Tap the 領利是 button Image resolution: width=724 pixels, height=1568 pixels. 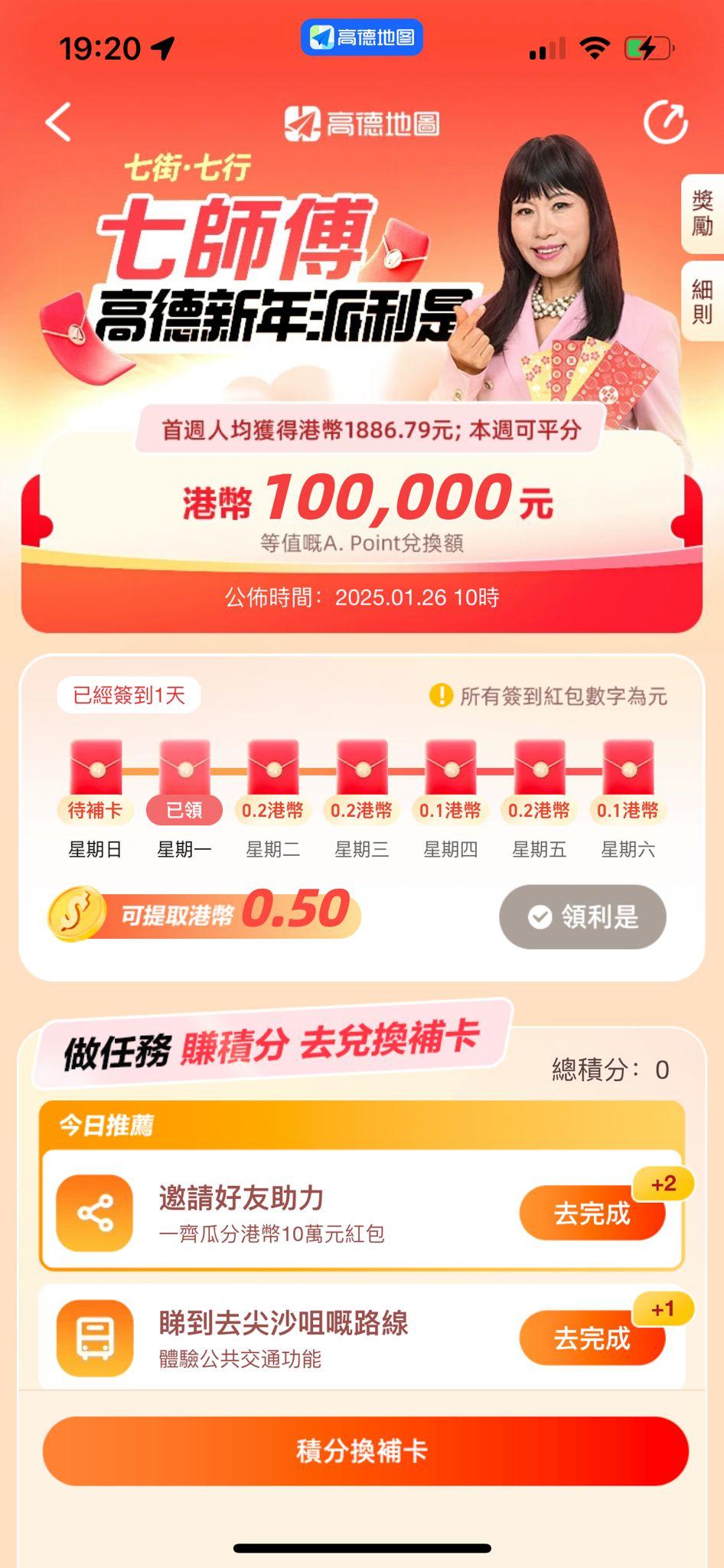[582, 916]
